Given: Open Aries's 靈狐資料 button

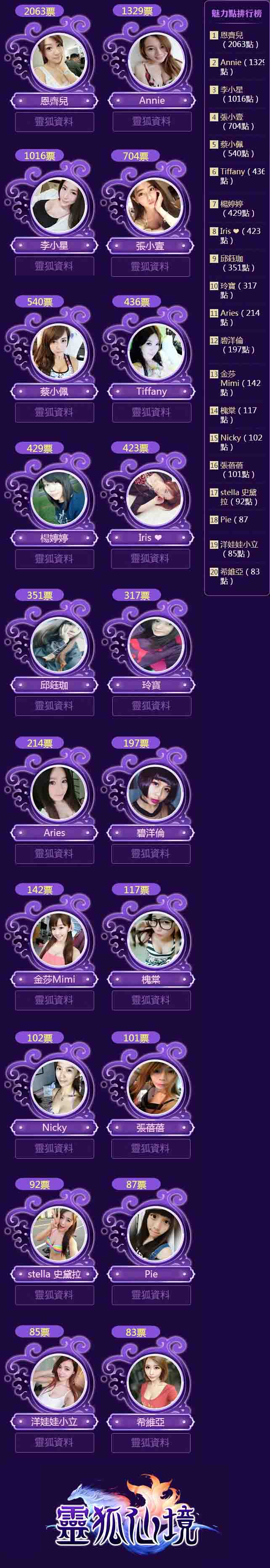Looking at the screenshot, I should 54,853.
